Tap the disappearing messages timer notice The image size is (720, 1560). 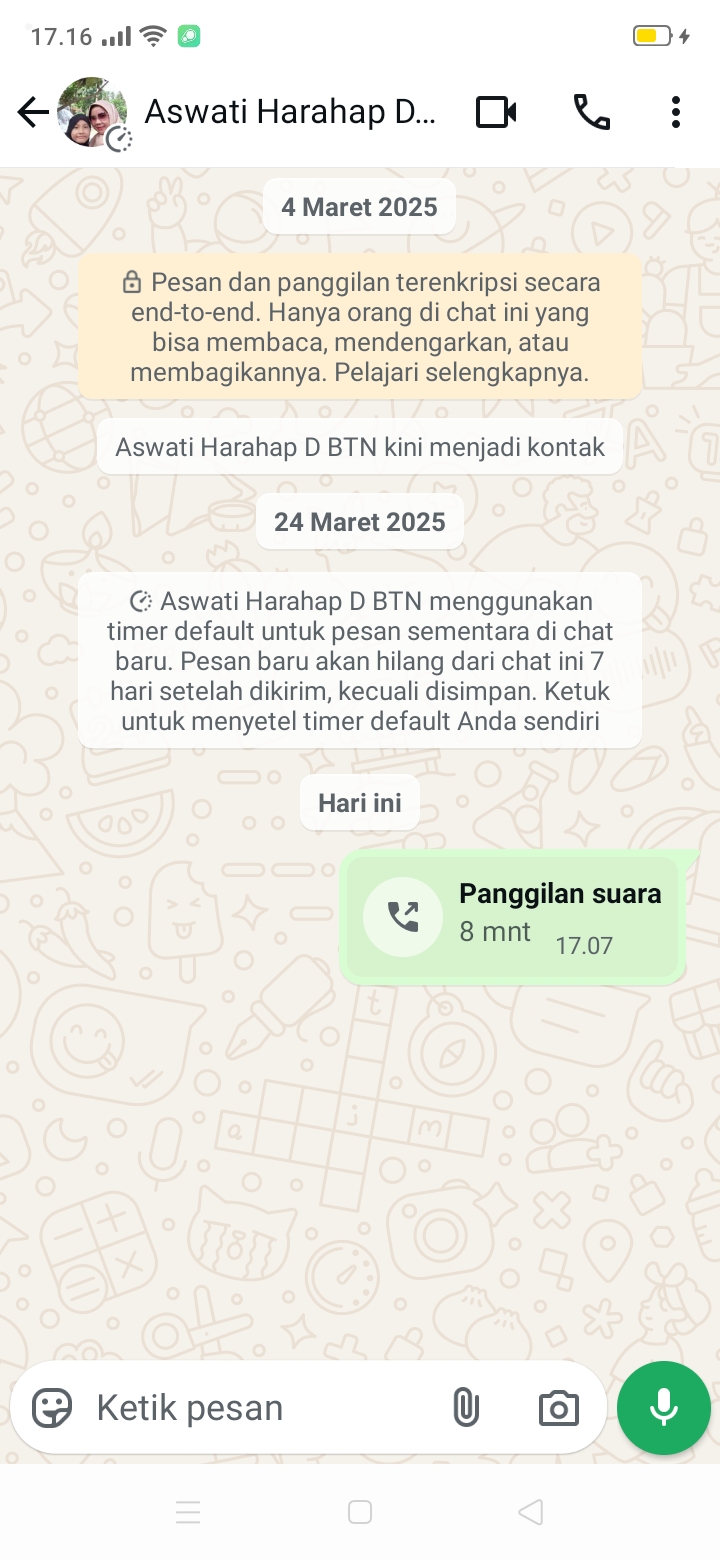[x=360, y=660]
